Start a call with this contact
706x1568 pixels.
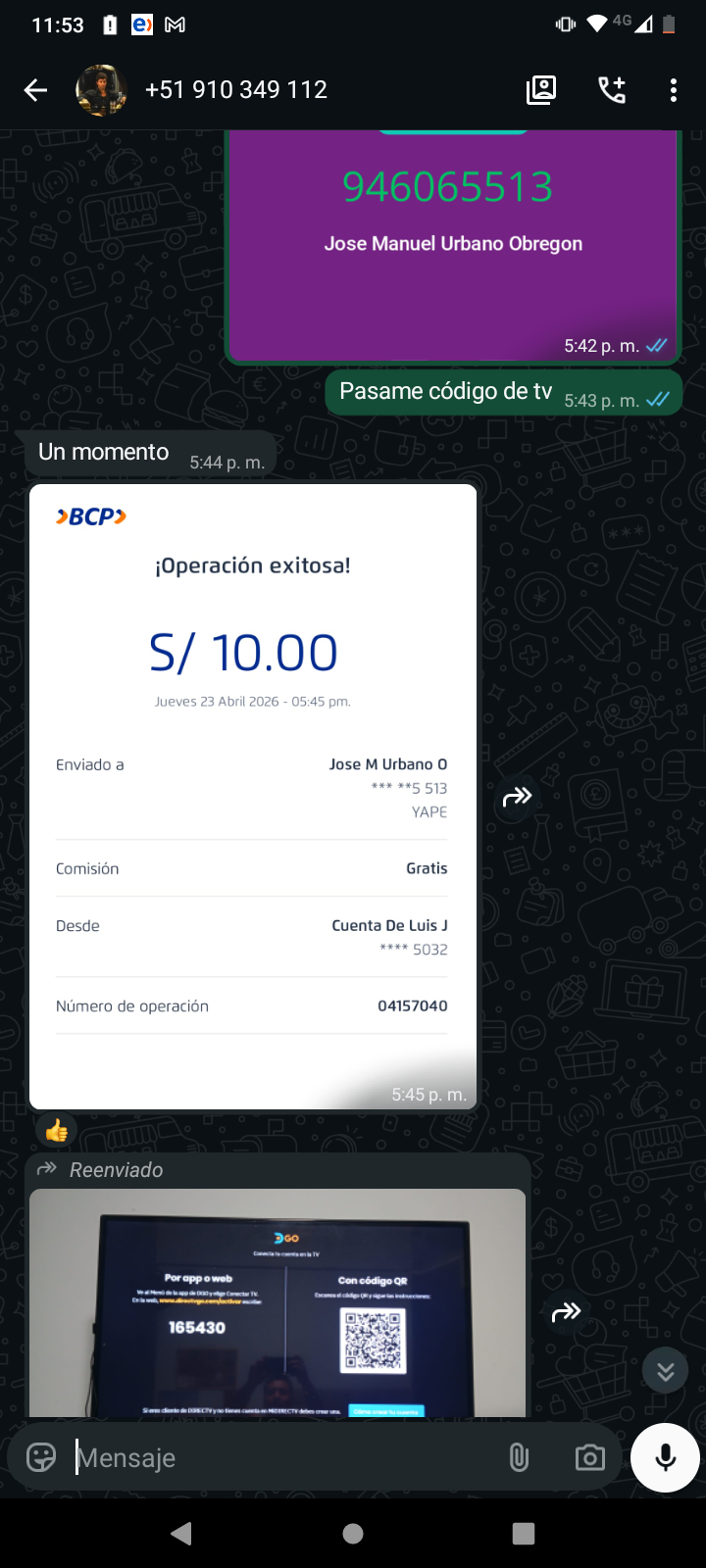tap(612, 90)
